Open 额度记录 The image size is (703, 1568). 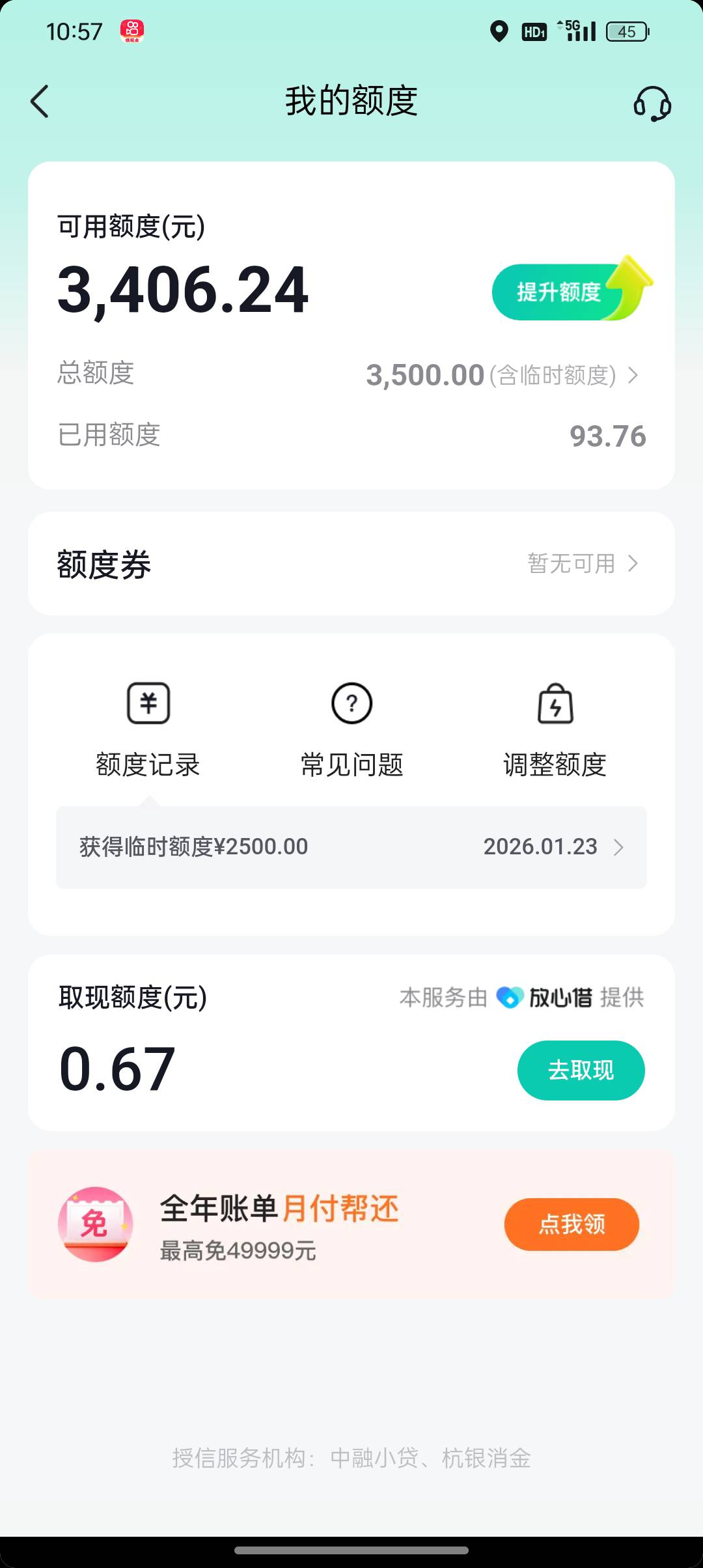tap(148, 729)
